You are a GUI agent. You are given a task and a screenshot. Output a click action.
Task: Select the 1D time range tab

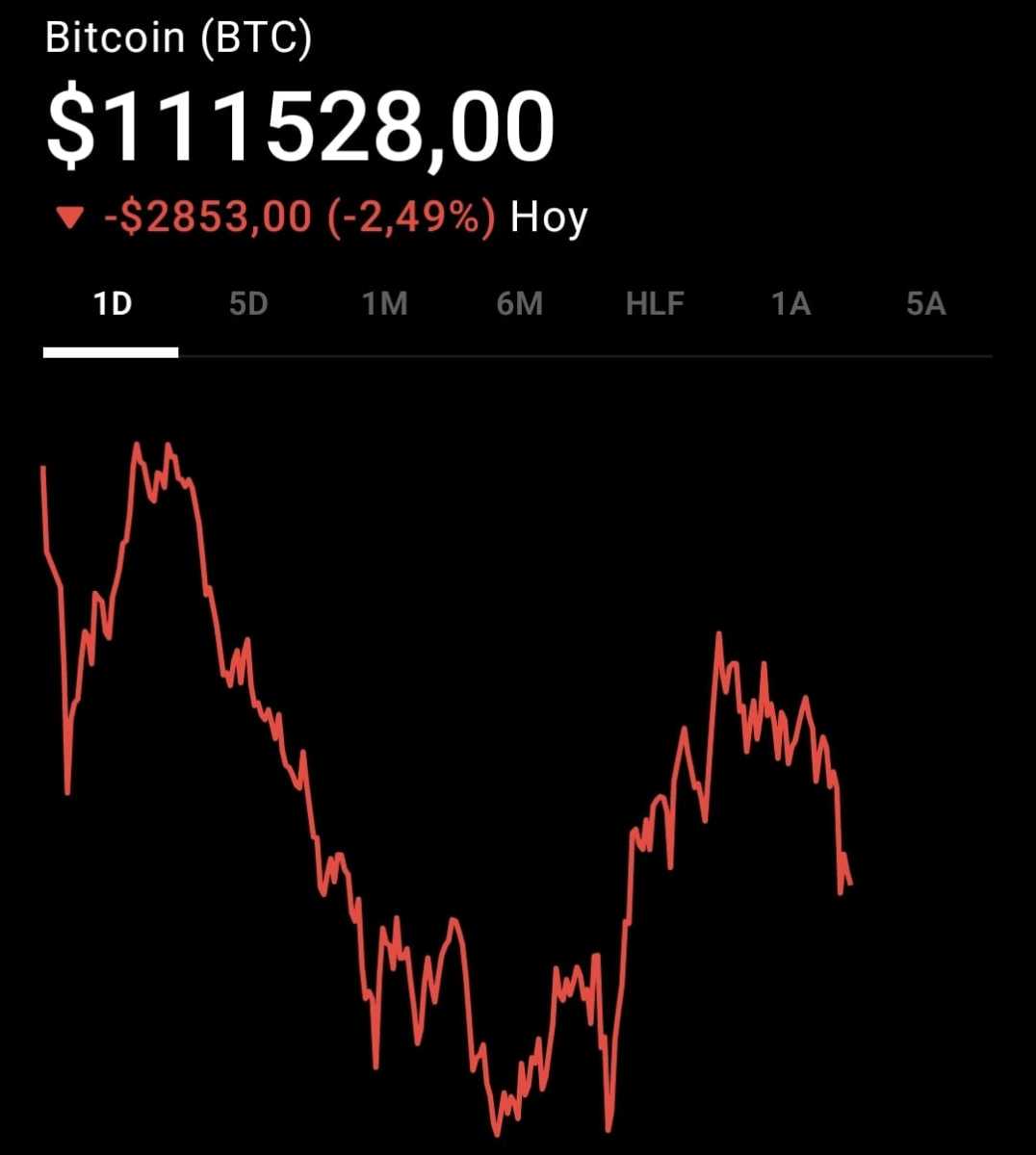[x=113, y=303]
